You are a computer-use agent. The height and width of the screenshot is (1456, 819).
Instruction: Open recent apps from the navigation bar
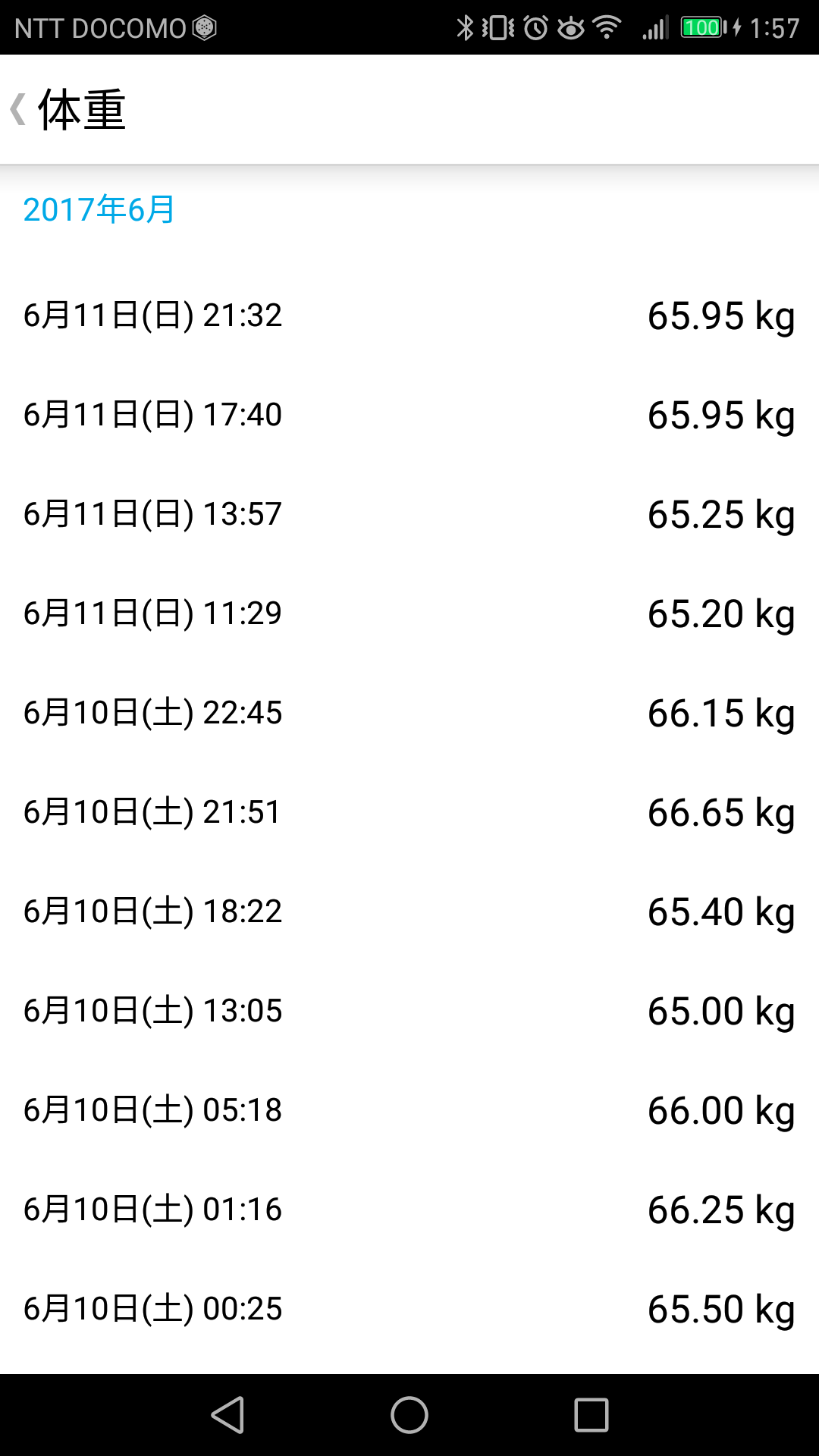pos(591,1415)
